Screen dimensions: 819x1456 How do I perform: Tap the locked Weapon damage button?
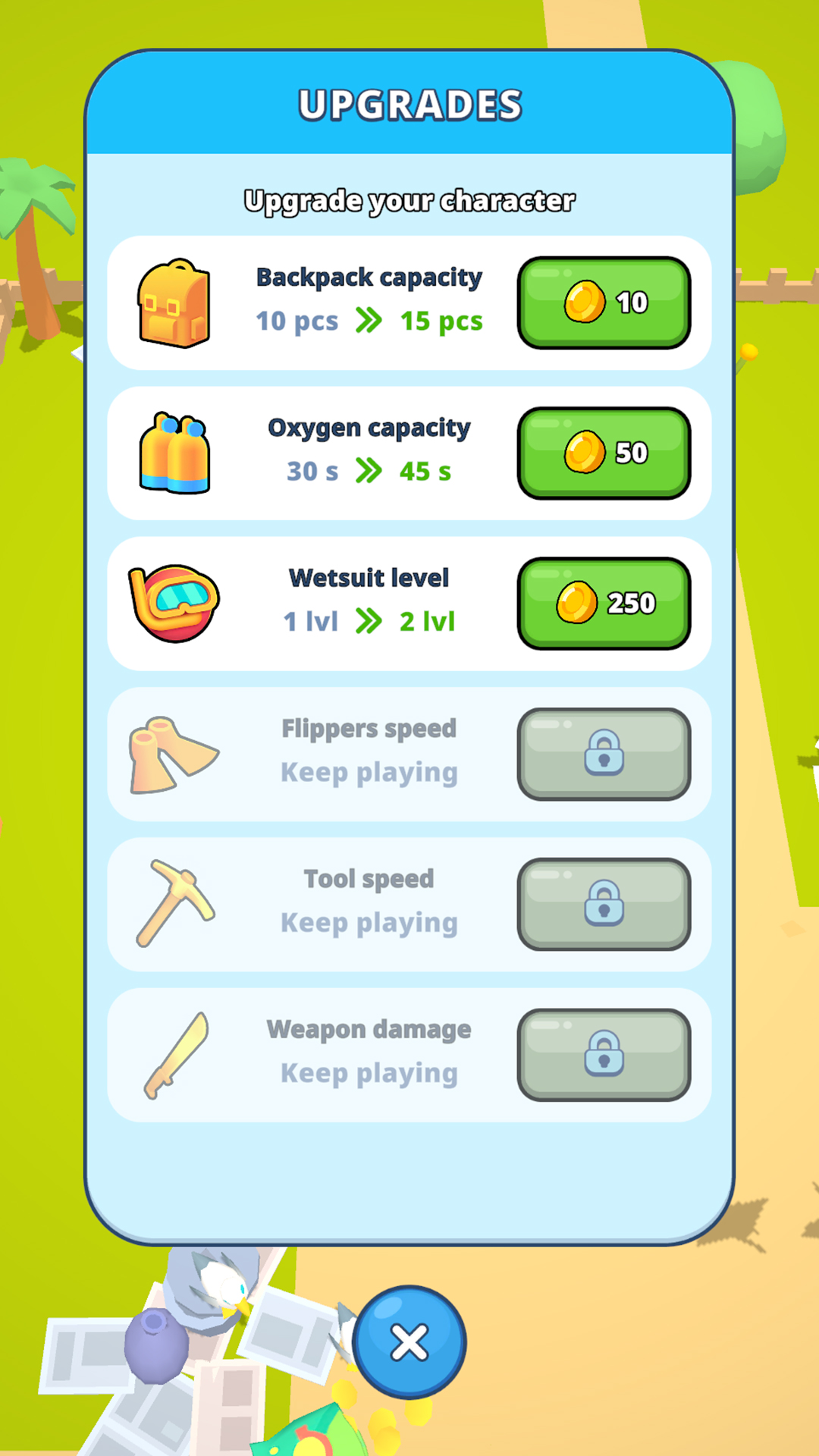pyautogui.click(x=604, y=1054)
